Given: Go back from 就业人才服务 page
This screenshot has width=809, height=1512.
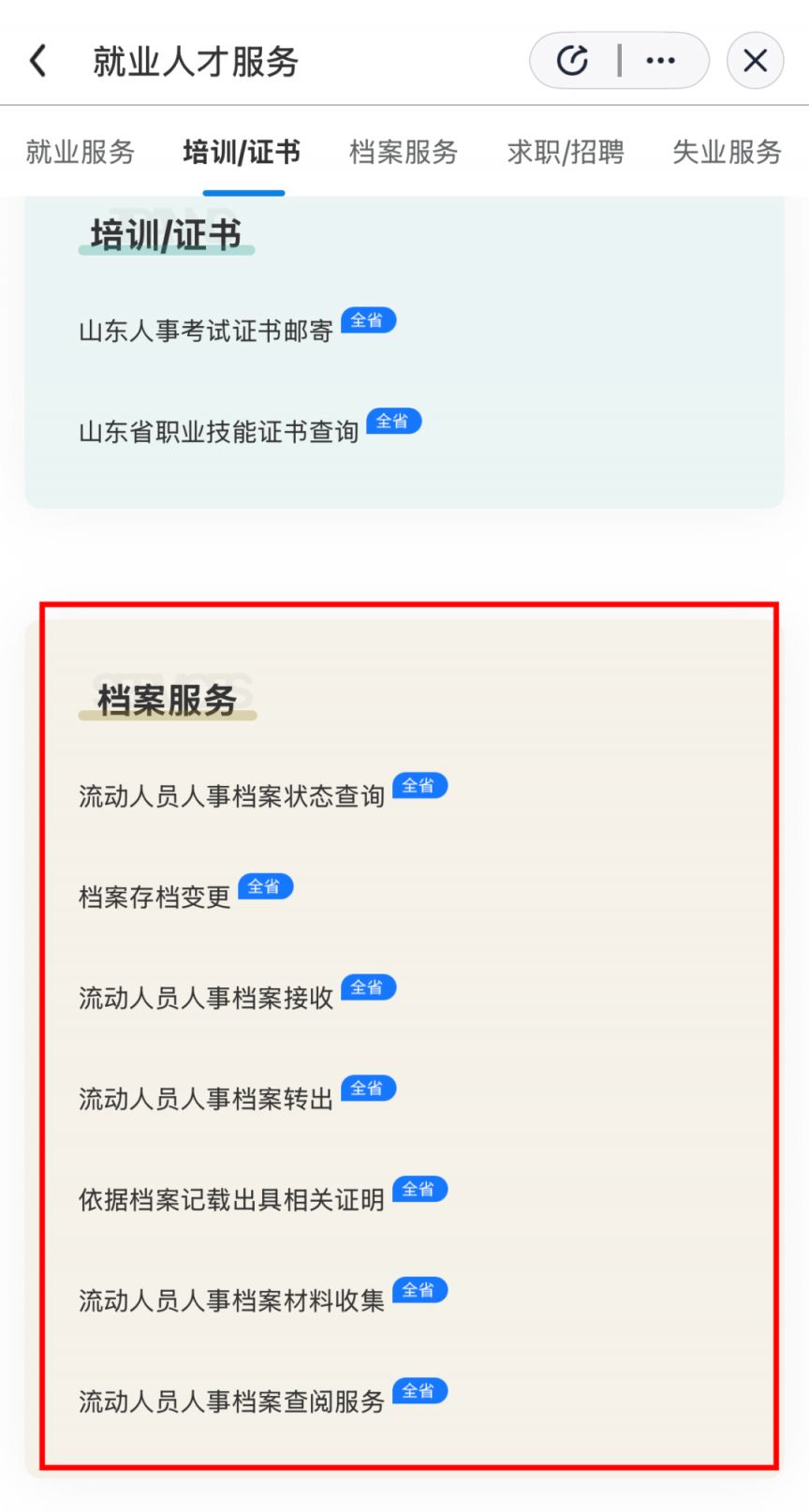Looking at the screenshot, I should click(x=38, y=61).
